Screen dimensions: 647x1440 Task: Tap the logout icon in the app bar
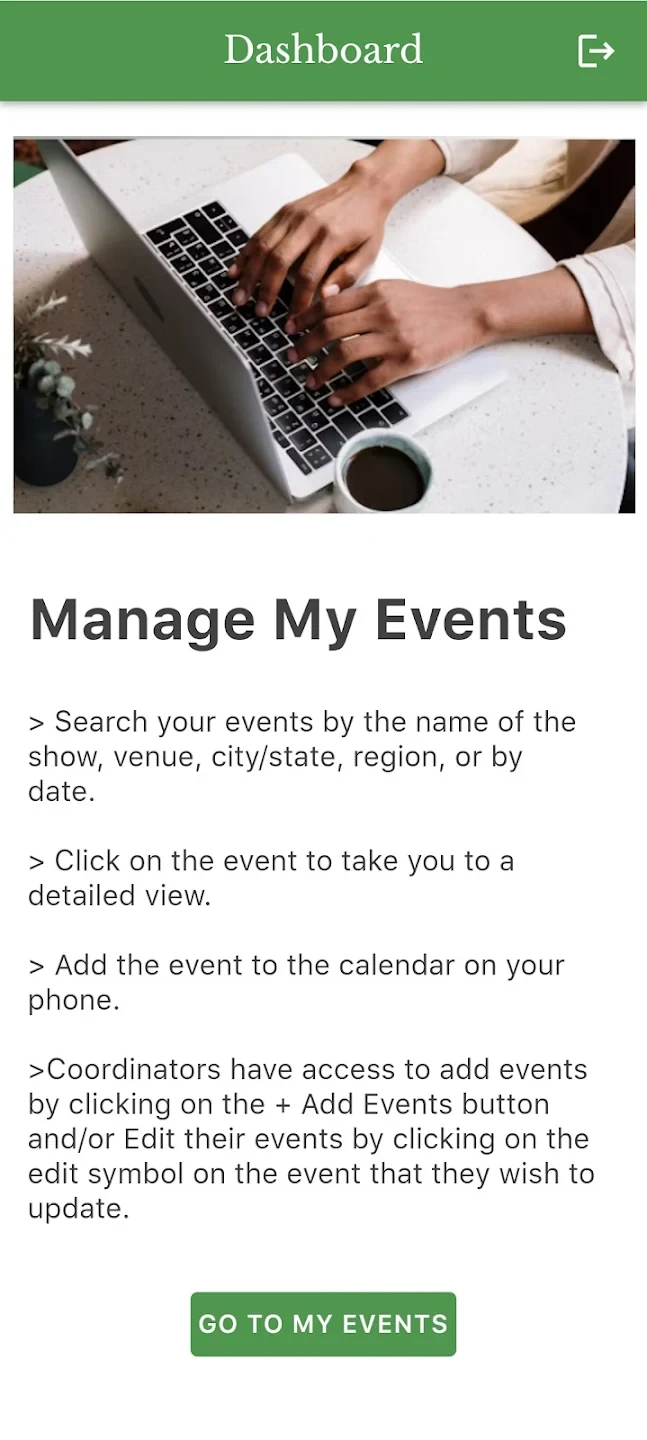[596, 51]
